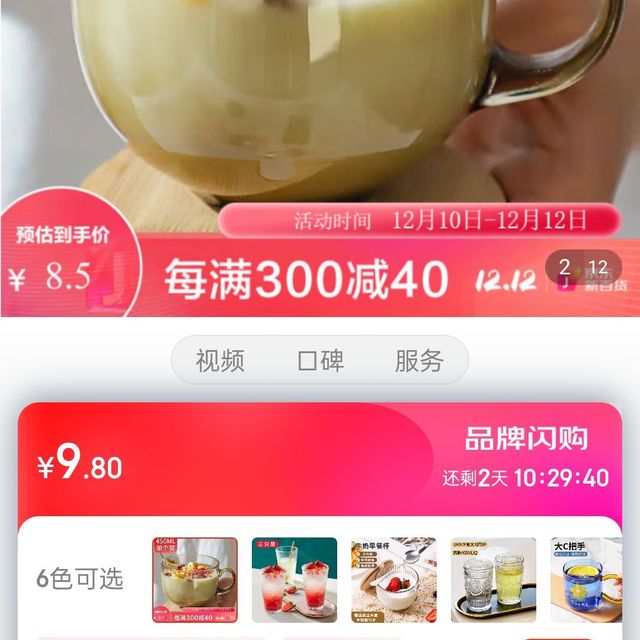Open the main product image of the cup

click(x=320, y=100)
